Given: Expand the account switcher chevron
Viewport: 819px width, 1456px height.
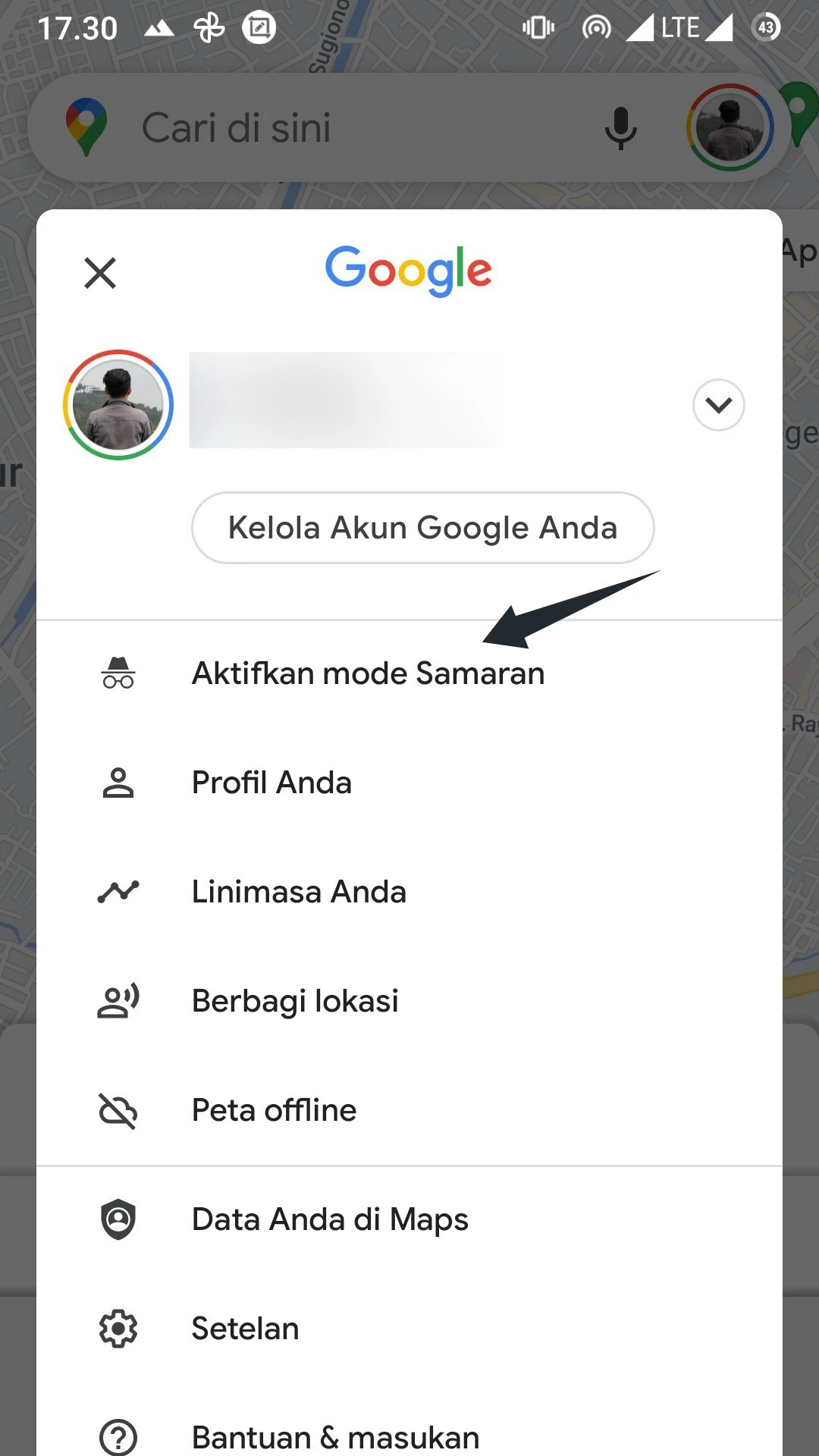Looking at the screenshot, I should point(718,405).
